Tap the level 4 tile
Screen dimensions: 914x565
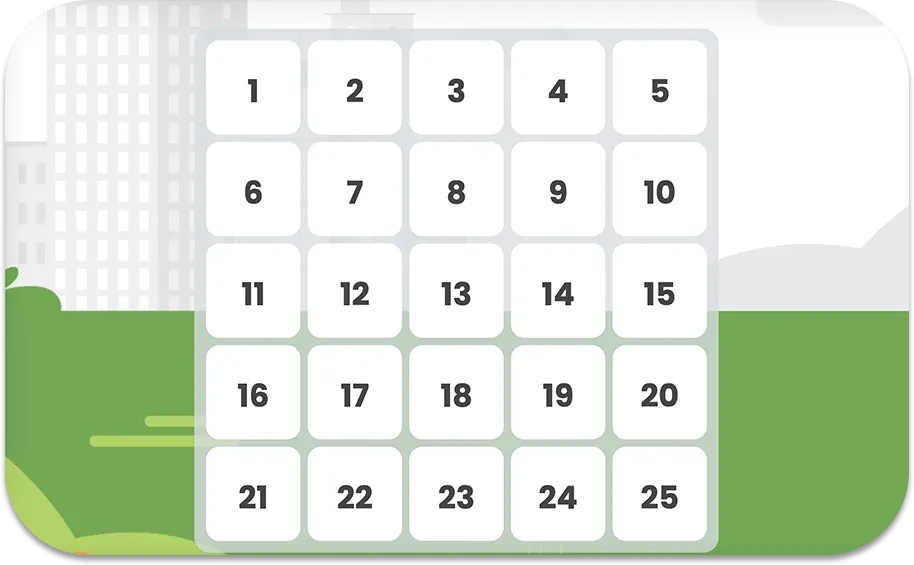(558, 89)
